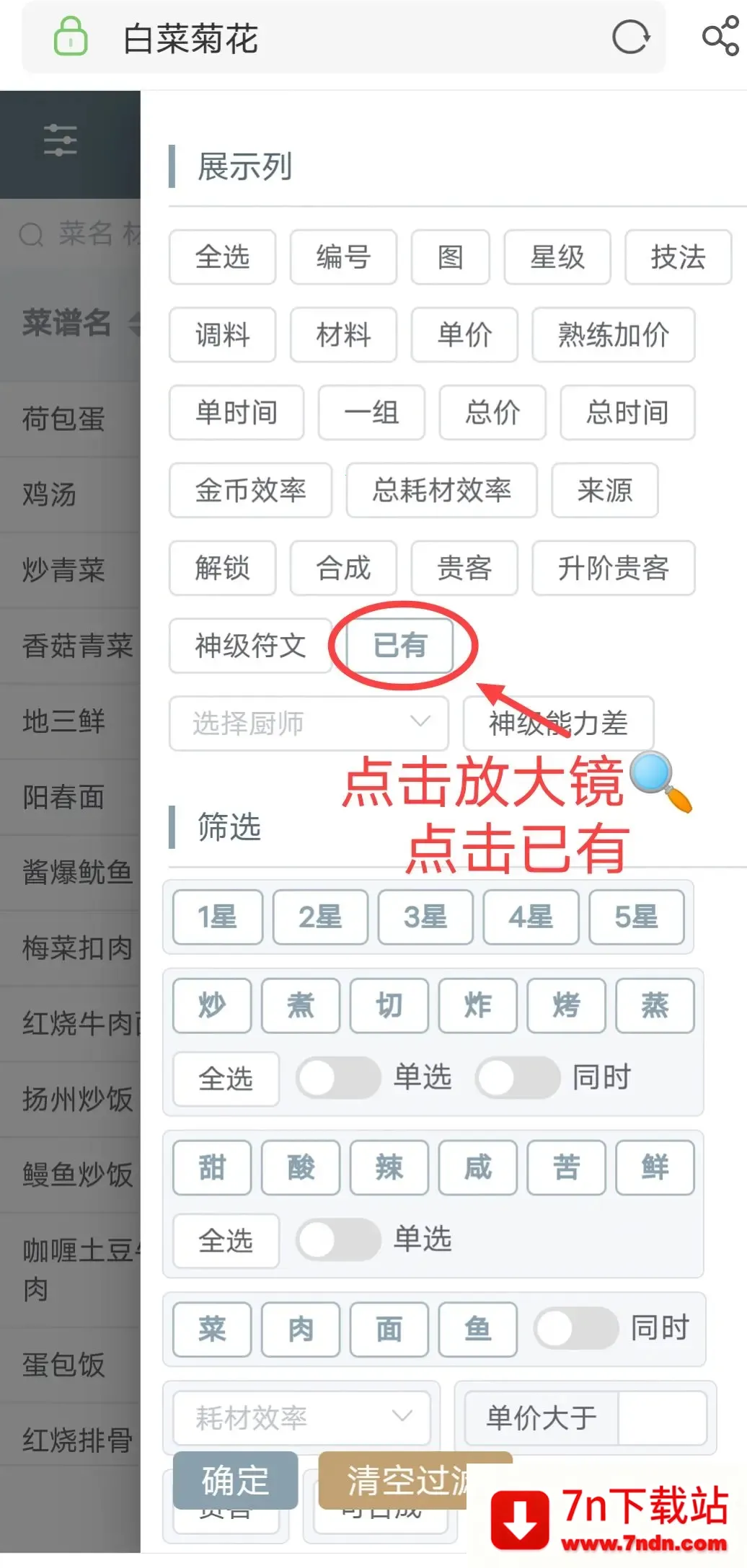Image resolution: width=747 pixels, height=1568 pixels.
Task: Tap the filter sliders icon in the sidebar
Action: (60, 140)
